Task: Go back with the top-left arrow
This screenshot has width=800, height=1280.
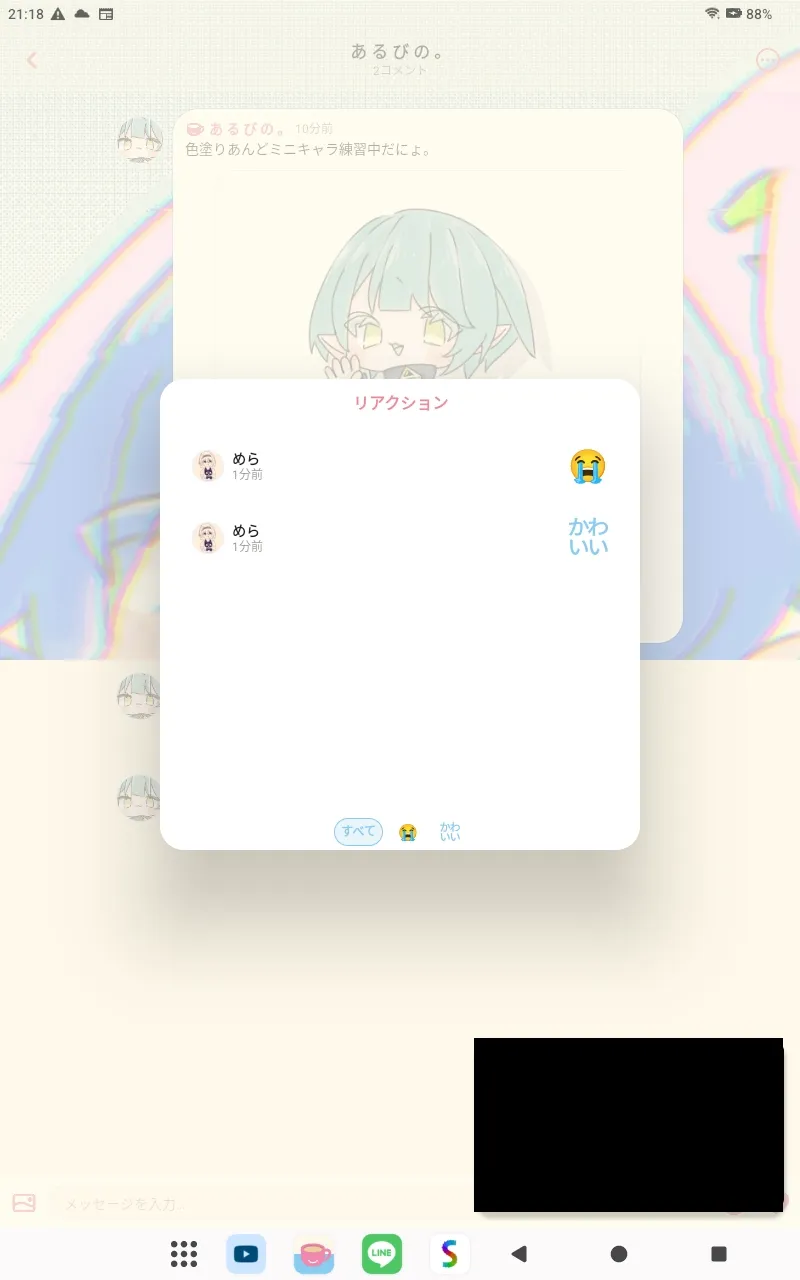Action: (x=32, y=60)
